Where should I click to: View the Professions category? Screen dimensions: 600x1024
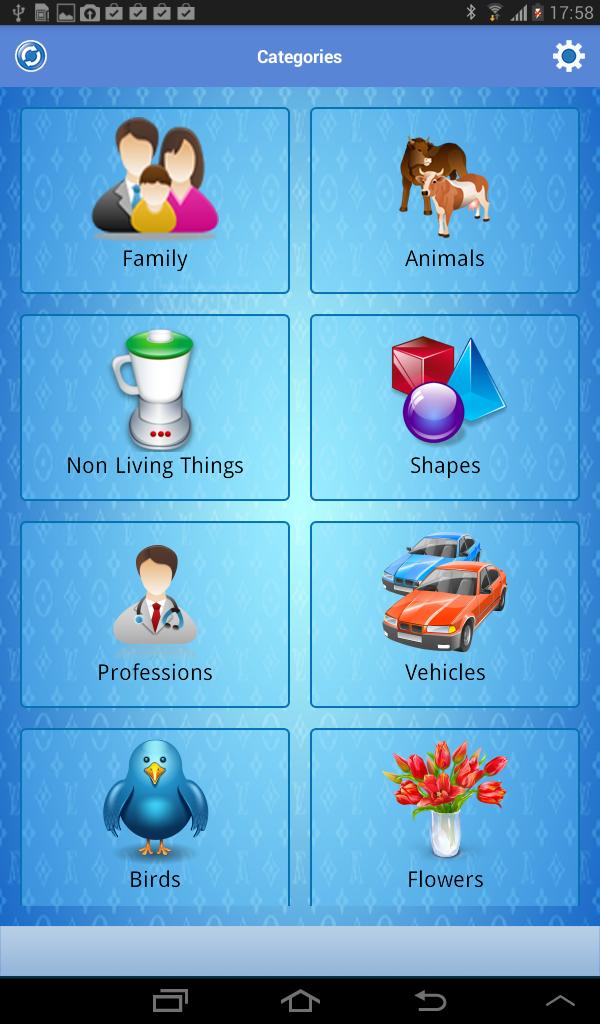155,614
